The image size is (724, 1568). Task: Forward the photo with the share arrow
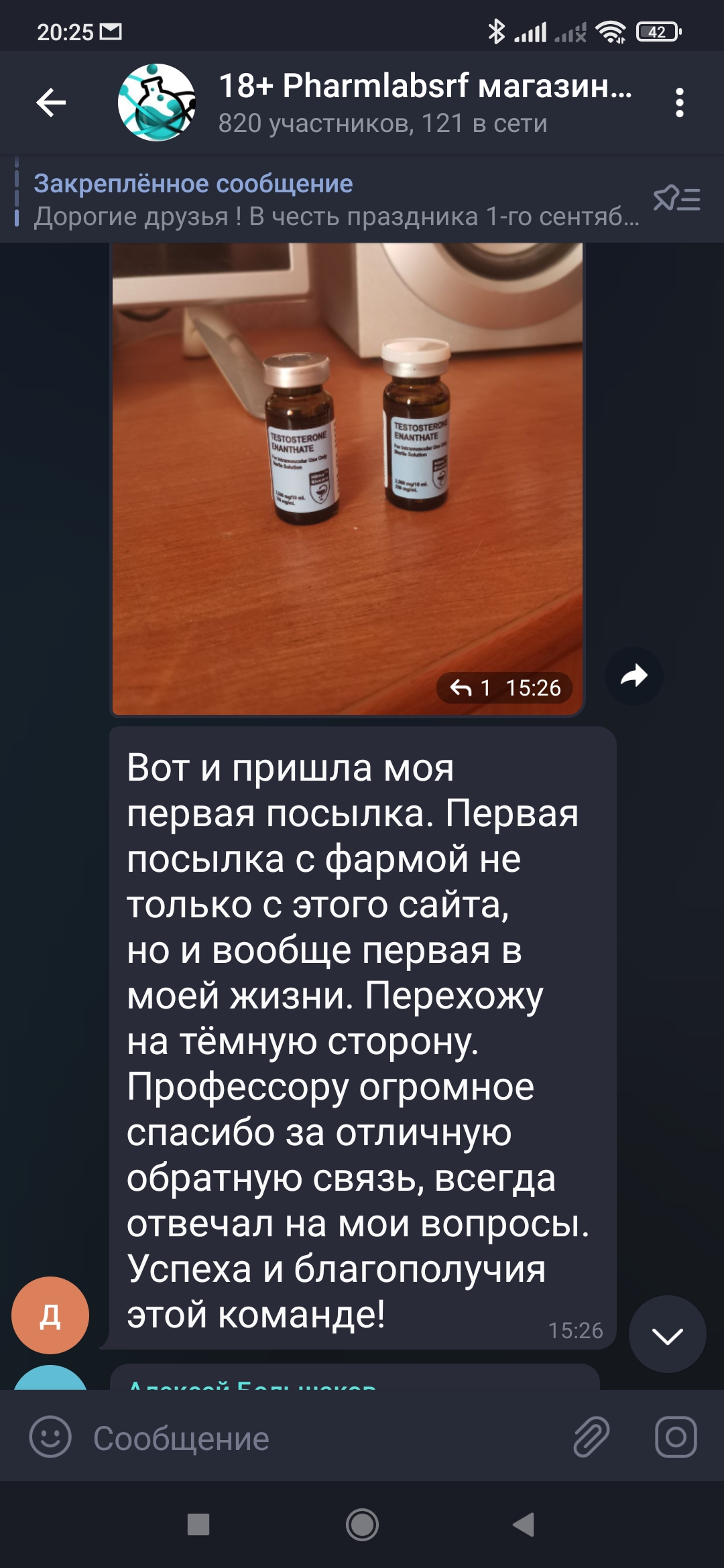click(633, 675)
